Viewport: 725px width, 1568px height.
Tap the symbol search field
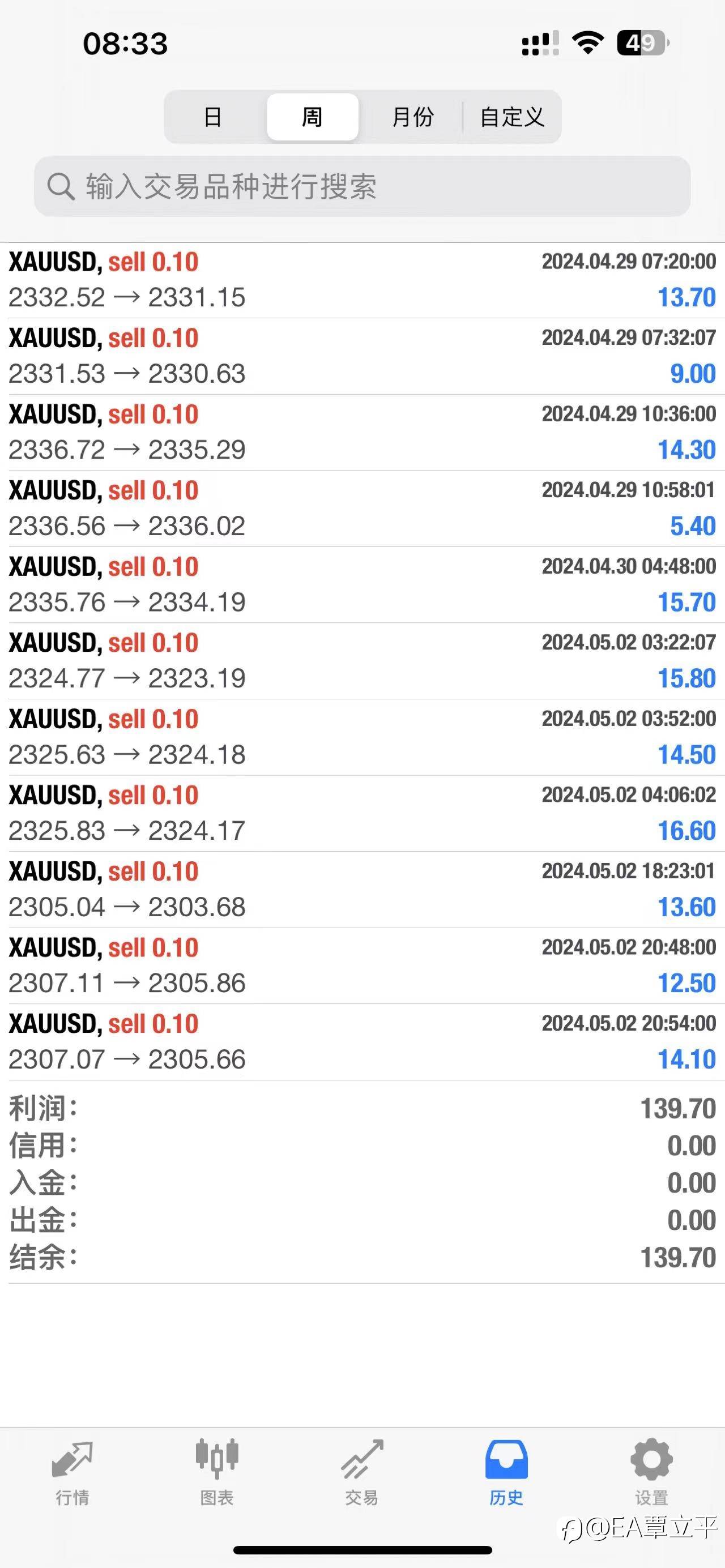point(362,186)
